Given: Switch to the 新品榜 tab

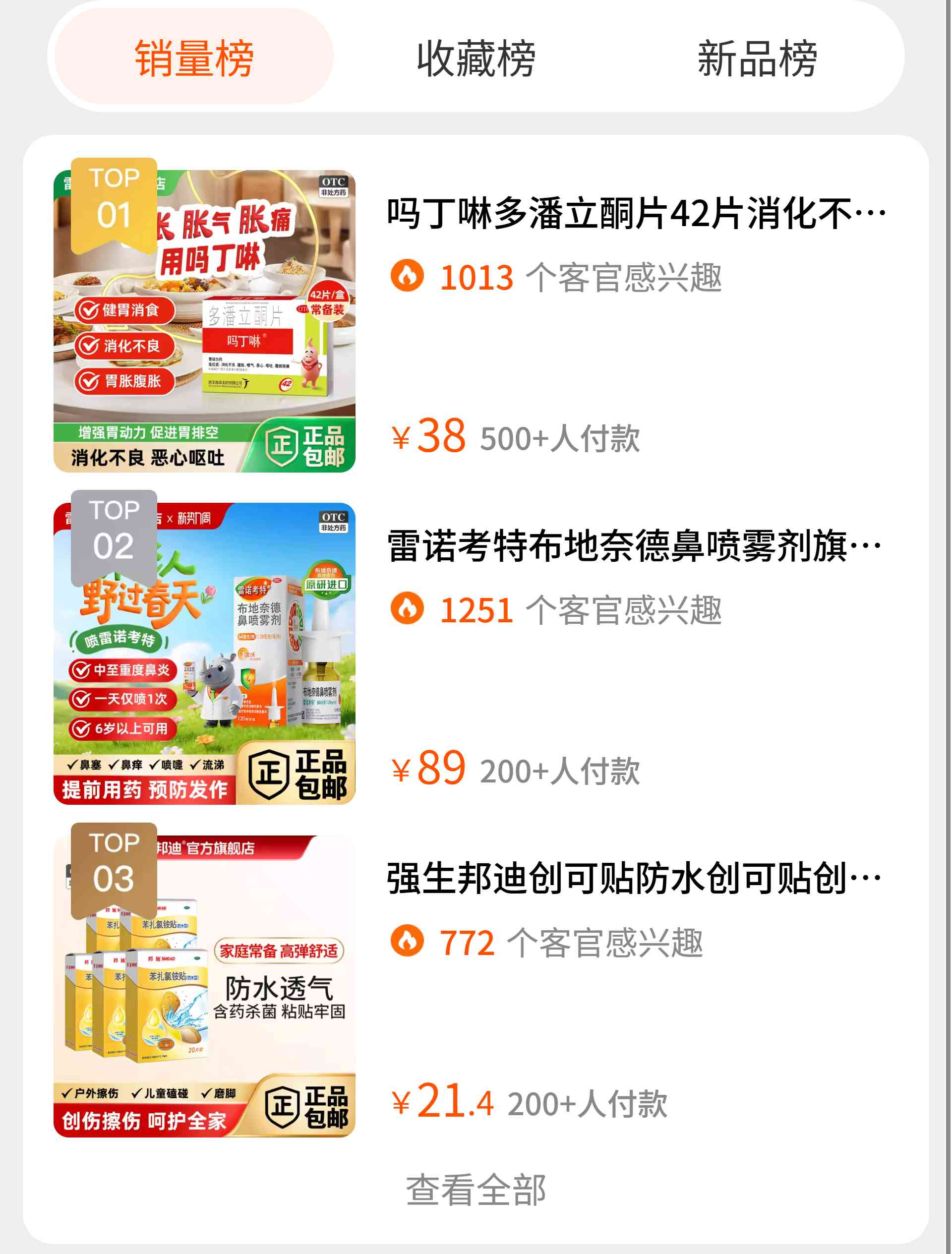Looking at the screenshot, I should point(757,57).
